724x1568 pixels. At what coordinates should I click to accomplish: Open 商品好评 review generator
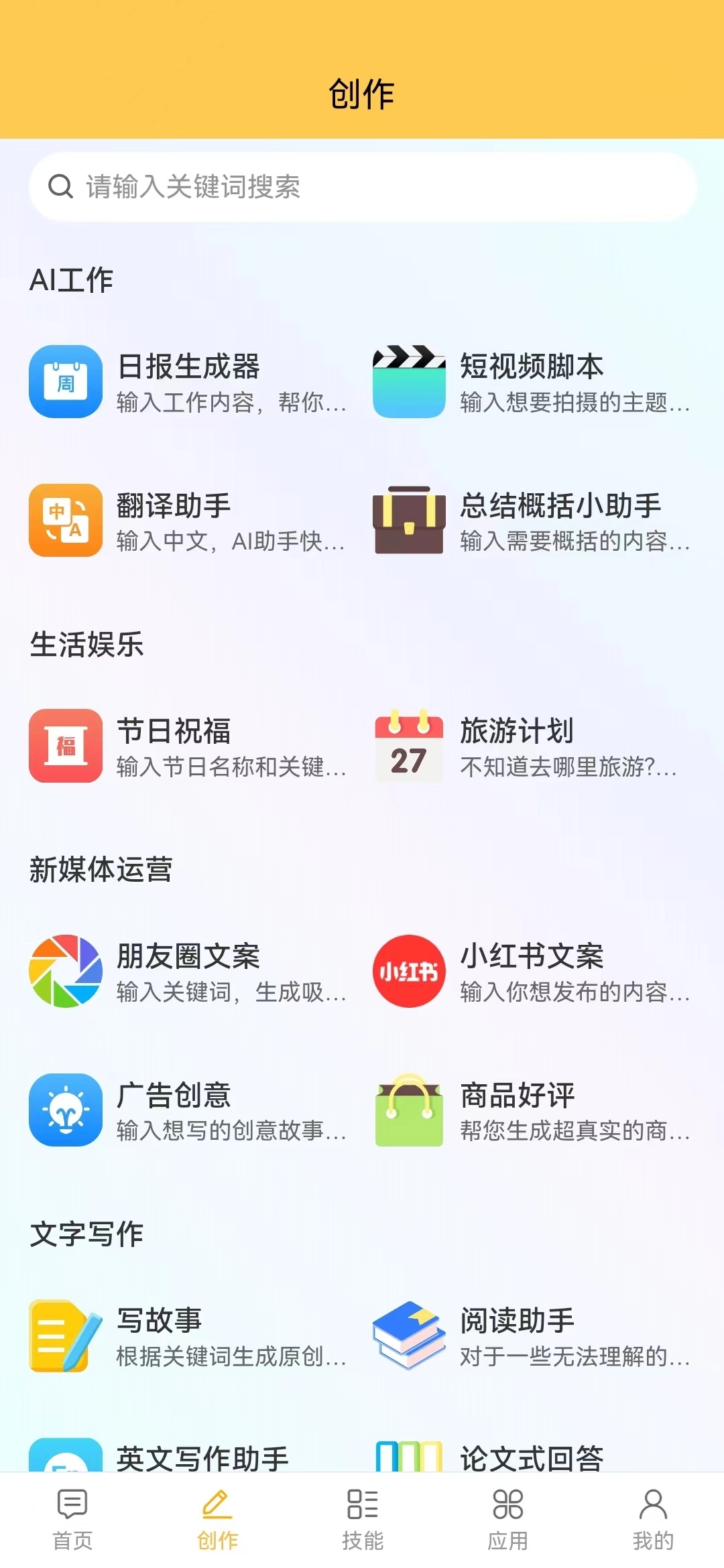click(x=531, y=1110)
